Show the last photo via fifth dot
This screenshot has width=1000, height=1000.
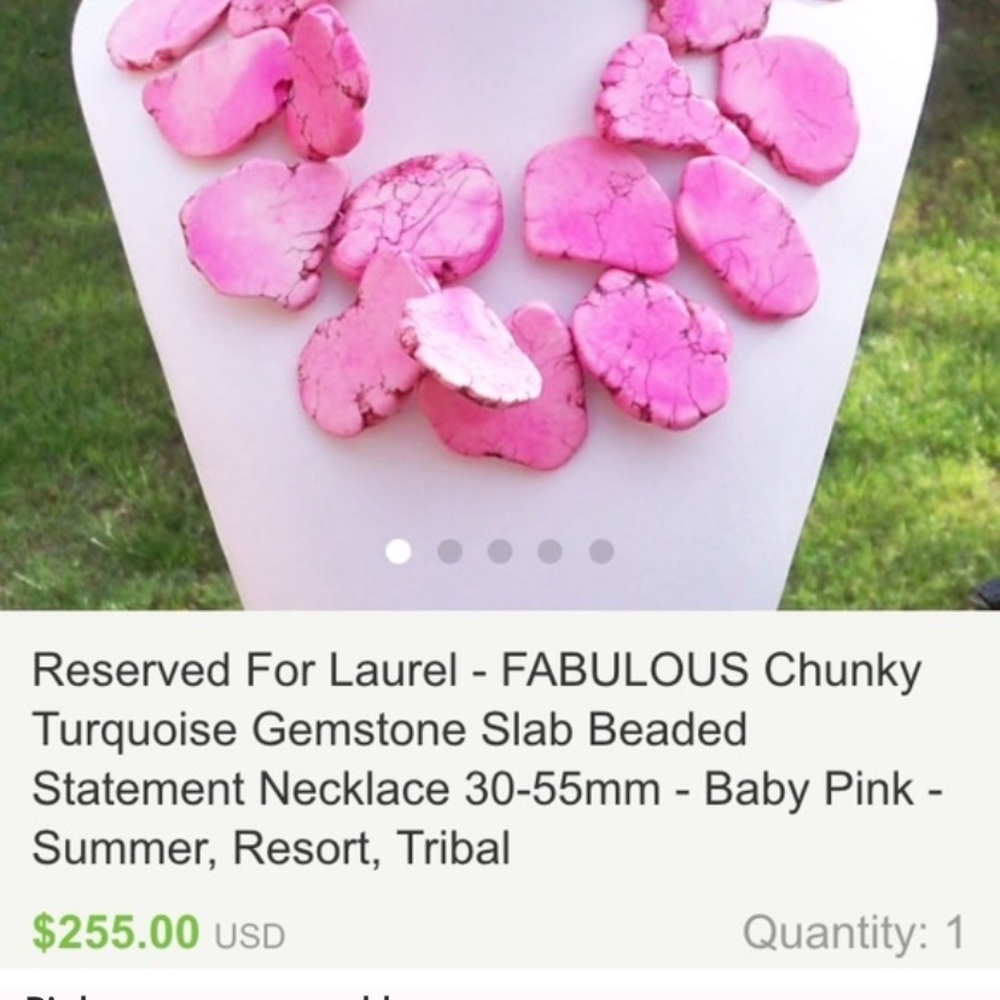[601, 551]
